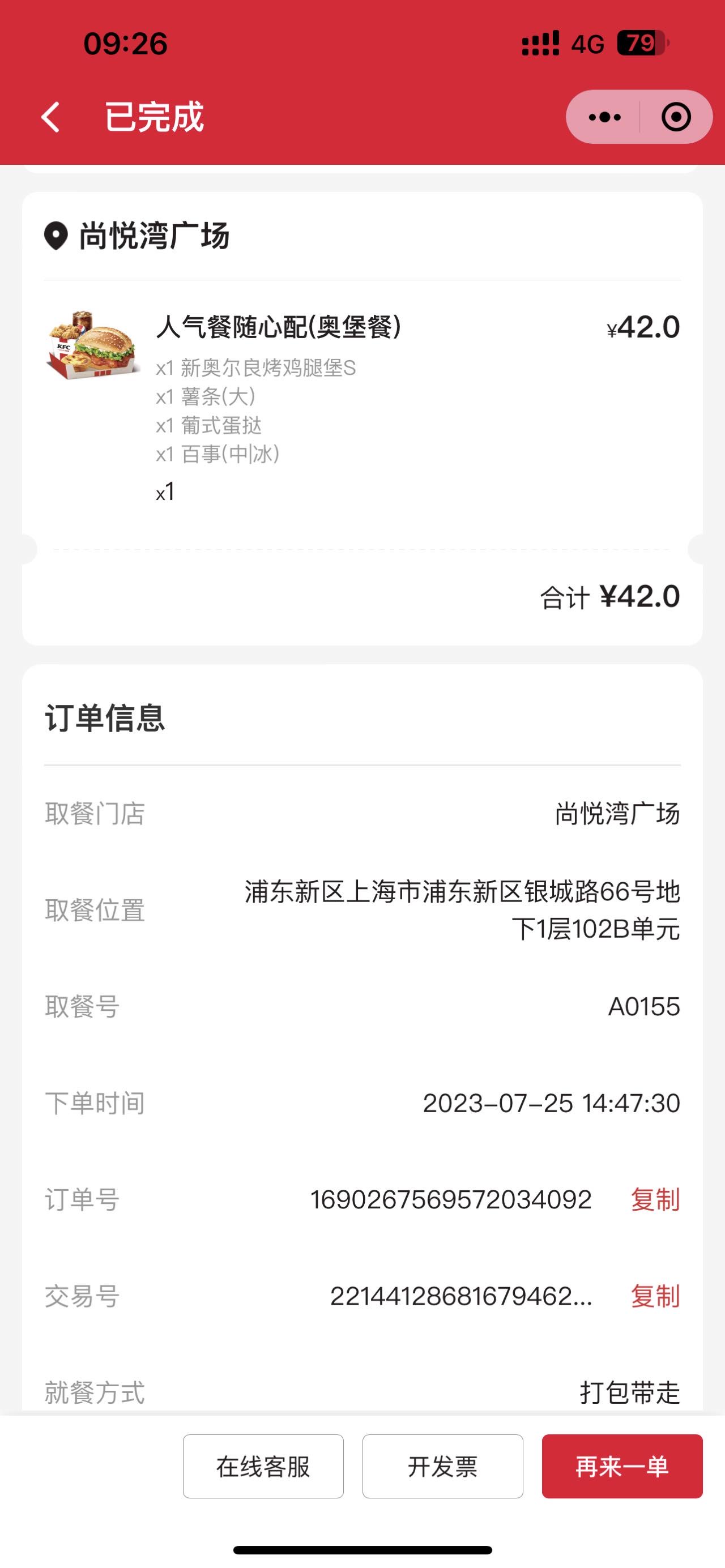Image resolution: width=725 pixels, height=1568 pixels.
Task: Go back using the back arrow
Action: (50, 117)
